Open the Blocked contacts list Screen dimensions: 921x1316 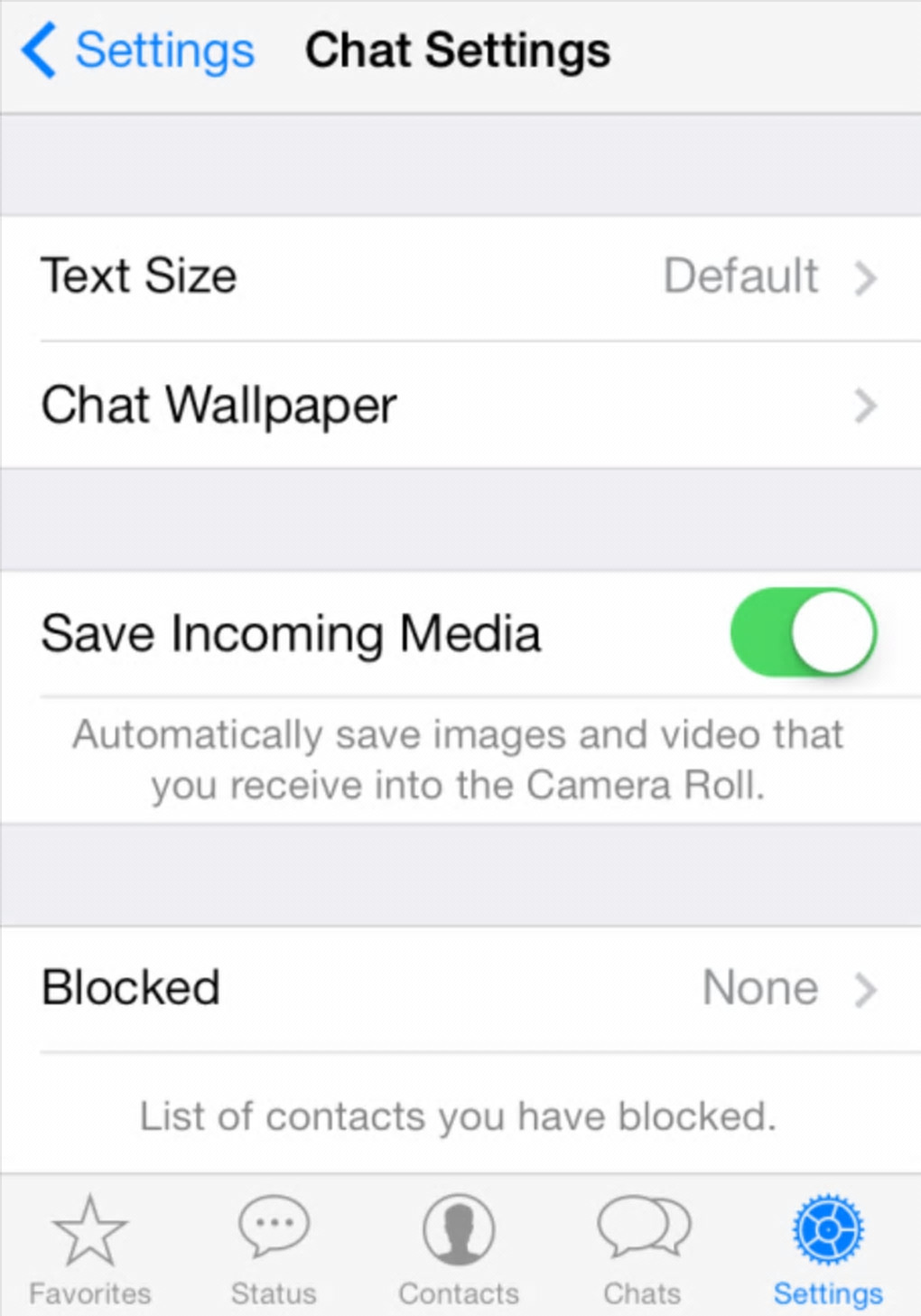[x=459, y=988]
